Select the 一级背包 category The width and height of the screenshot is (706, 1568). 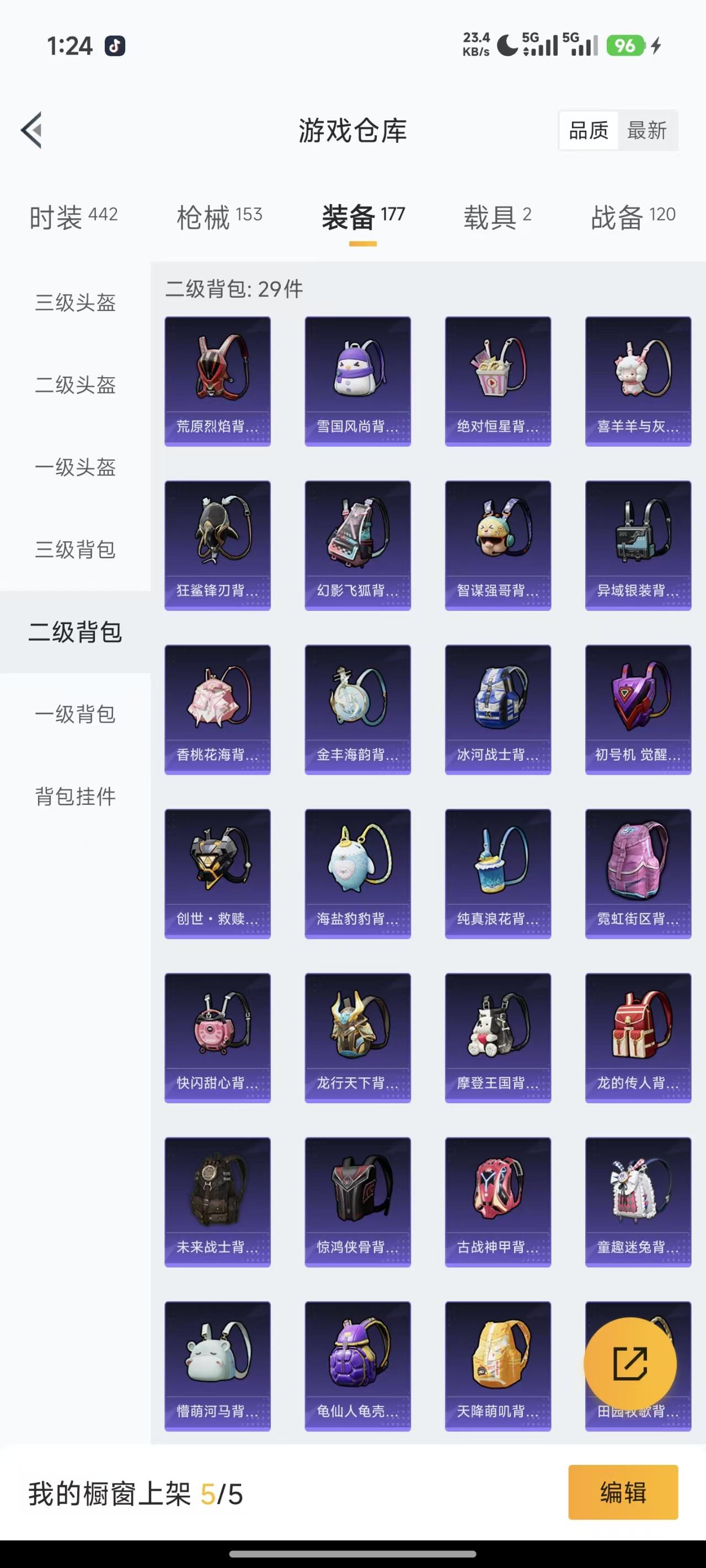[x=75, y=714]
